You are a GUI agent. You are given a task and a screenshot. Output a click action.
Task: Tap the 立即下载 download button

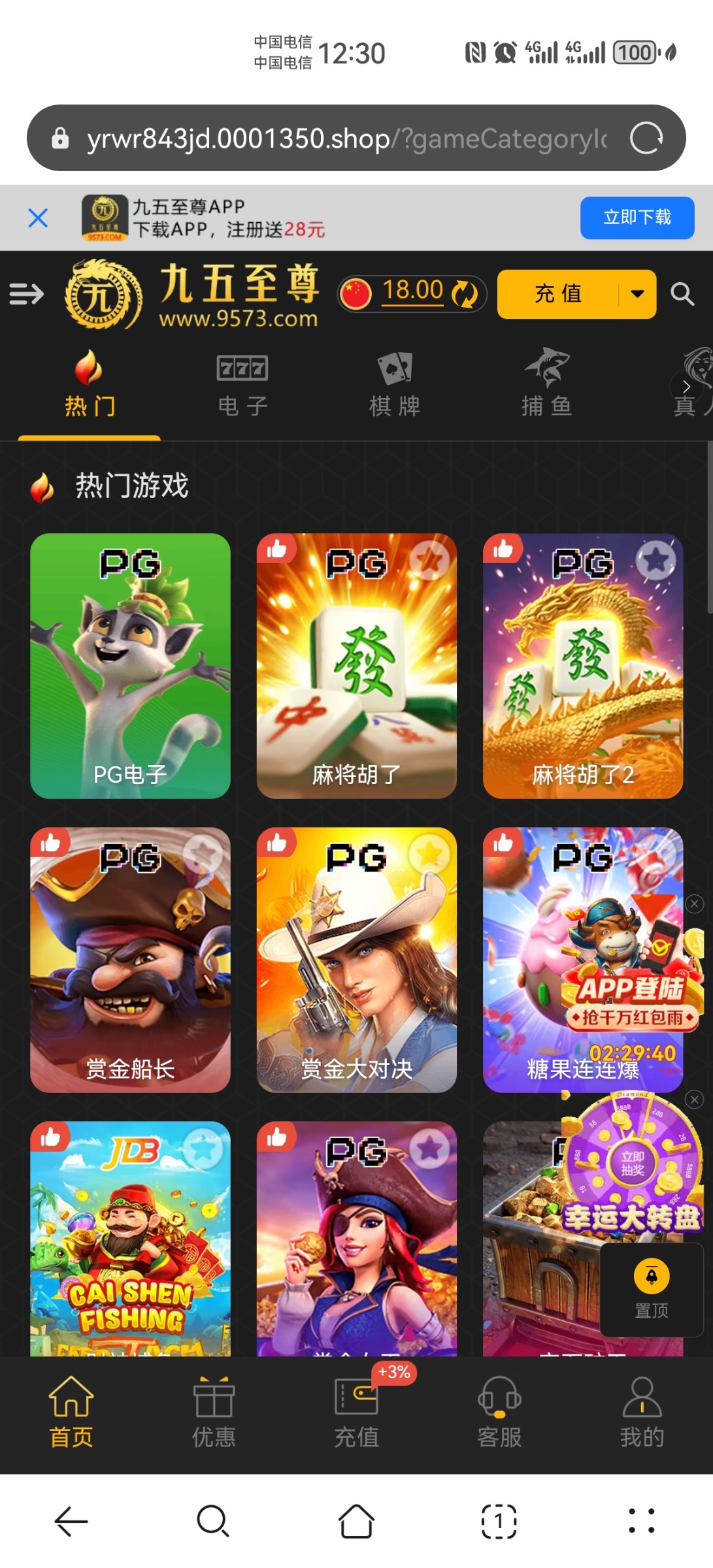point(637,218)
